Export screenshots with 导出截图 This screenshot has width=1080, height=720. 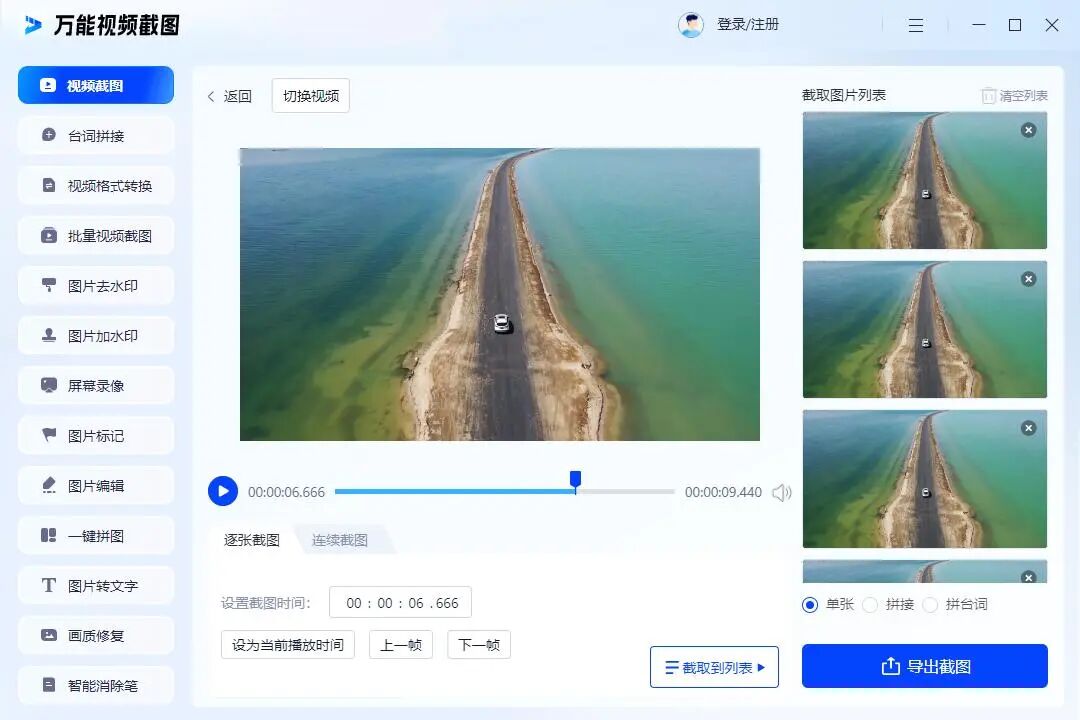pyautogui.click(x=924, y=666)
